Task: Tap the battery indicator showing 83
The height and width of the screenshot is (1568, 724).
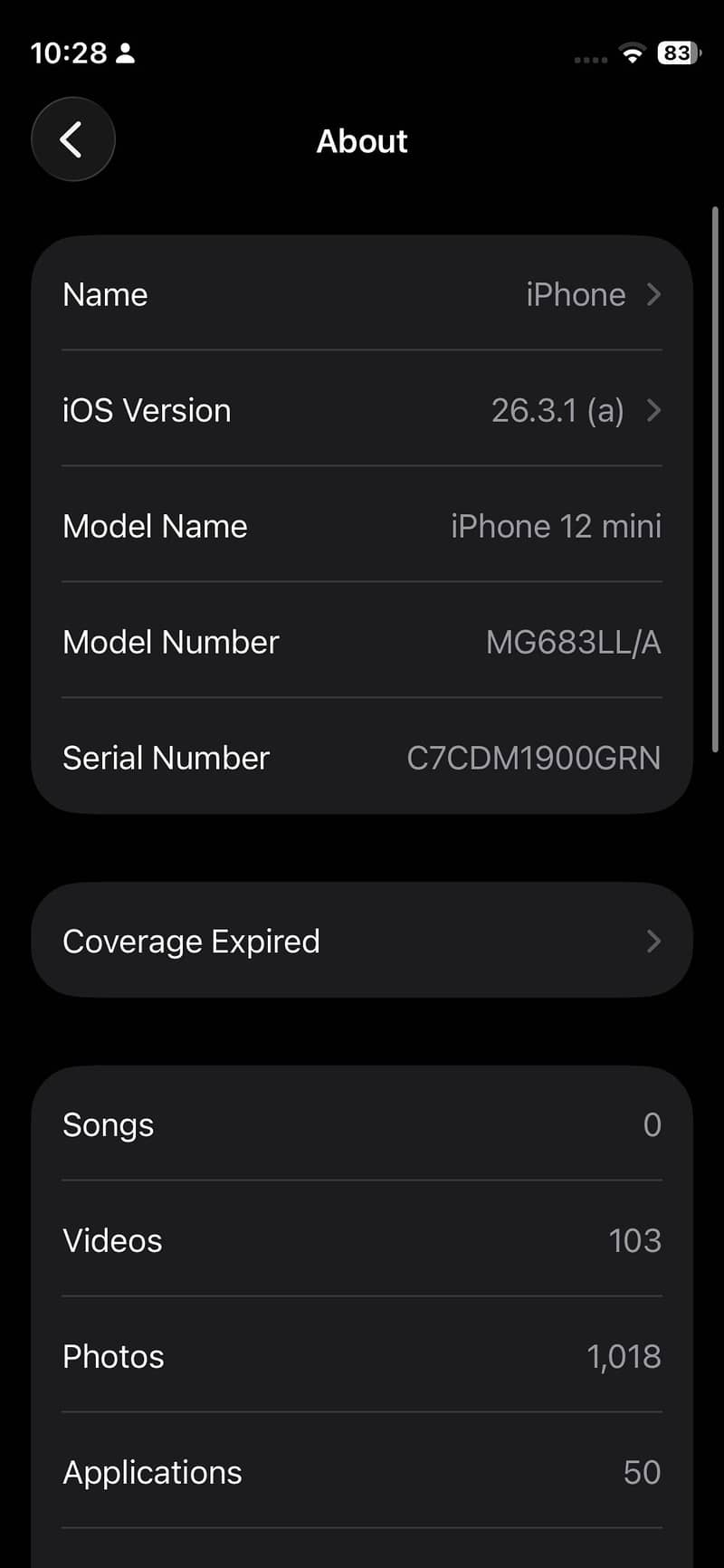Action: click(675, 53)
